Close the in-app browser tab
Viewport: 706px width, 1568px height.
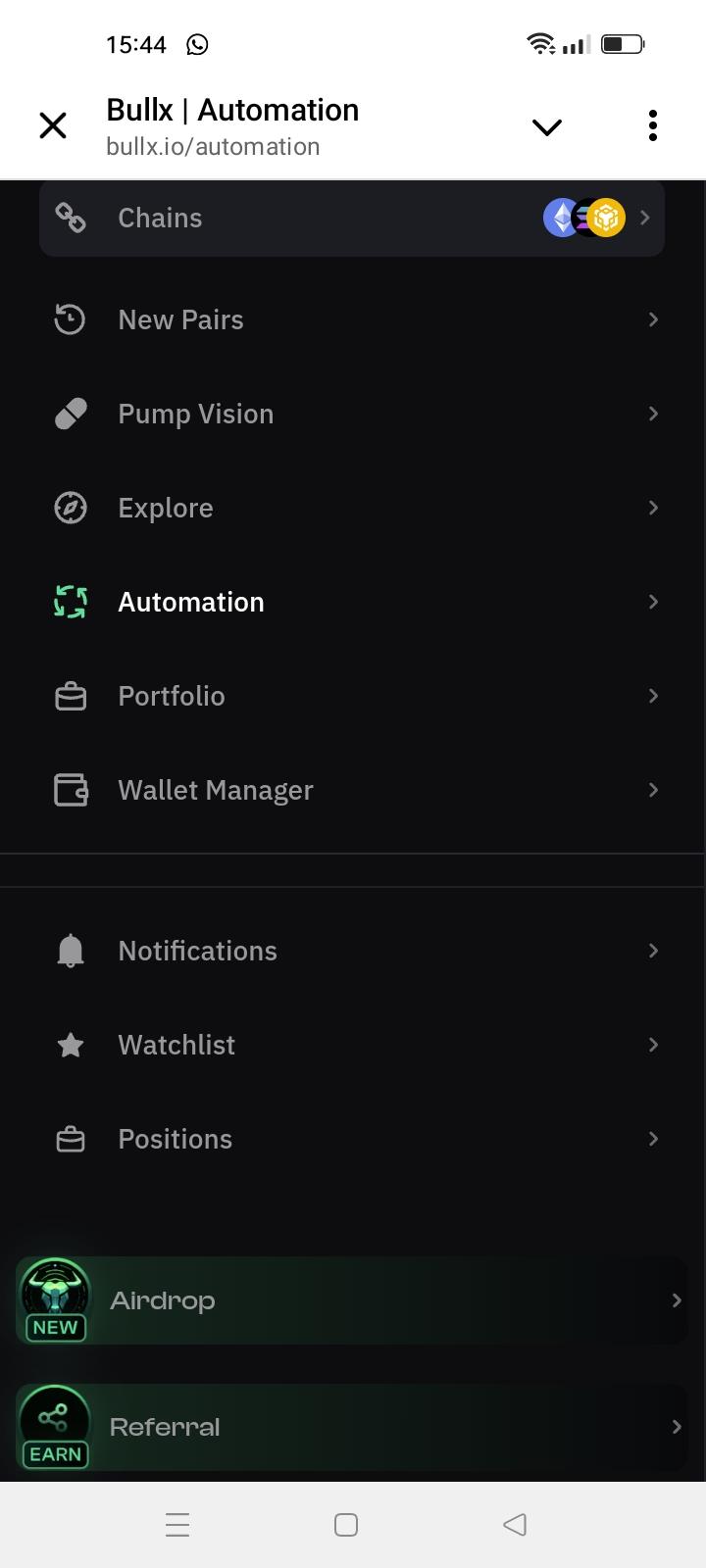(53, 125)
